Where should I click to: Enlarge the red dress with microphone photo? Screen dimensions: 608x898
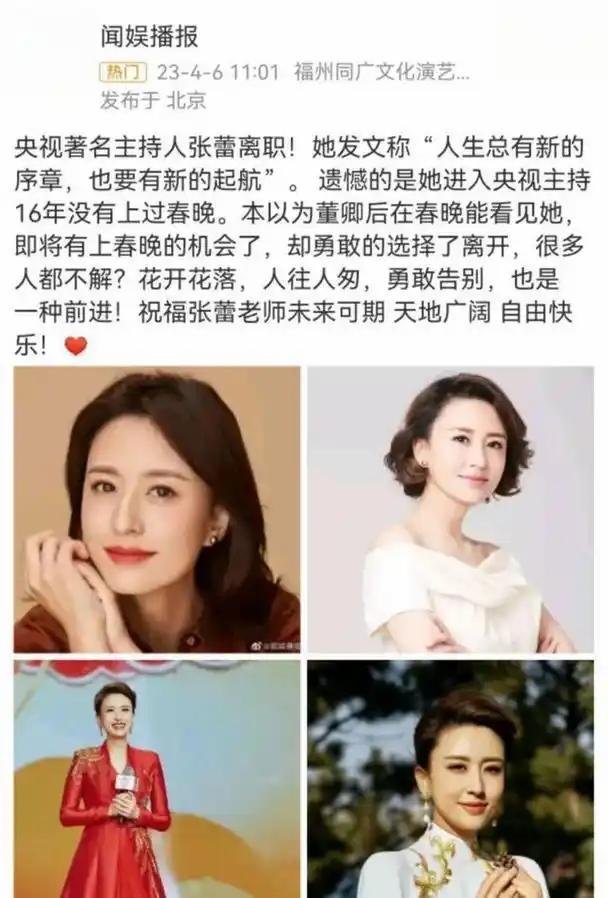[x=157, y=779]
